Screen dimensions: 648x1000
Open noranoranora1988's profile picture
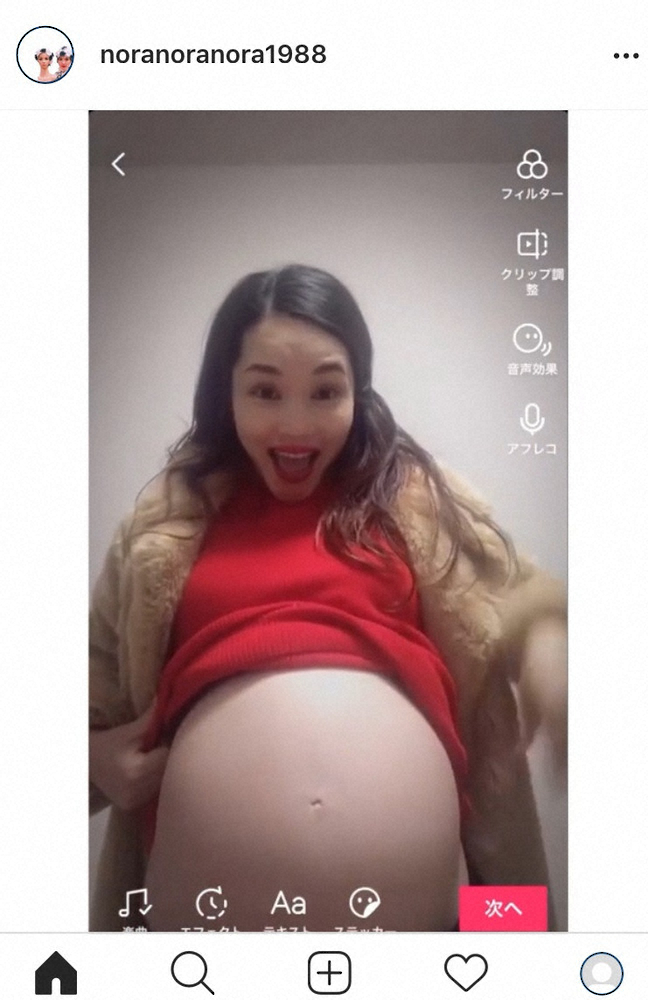(46, 54)
